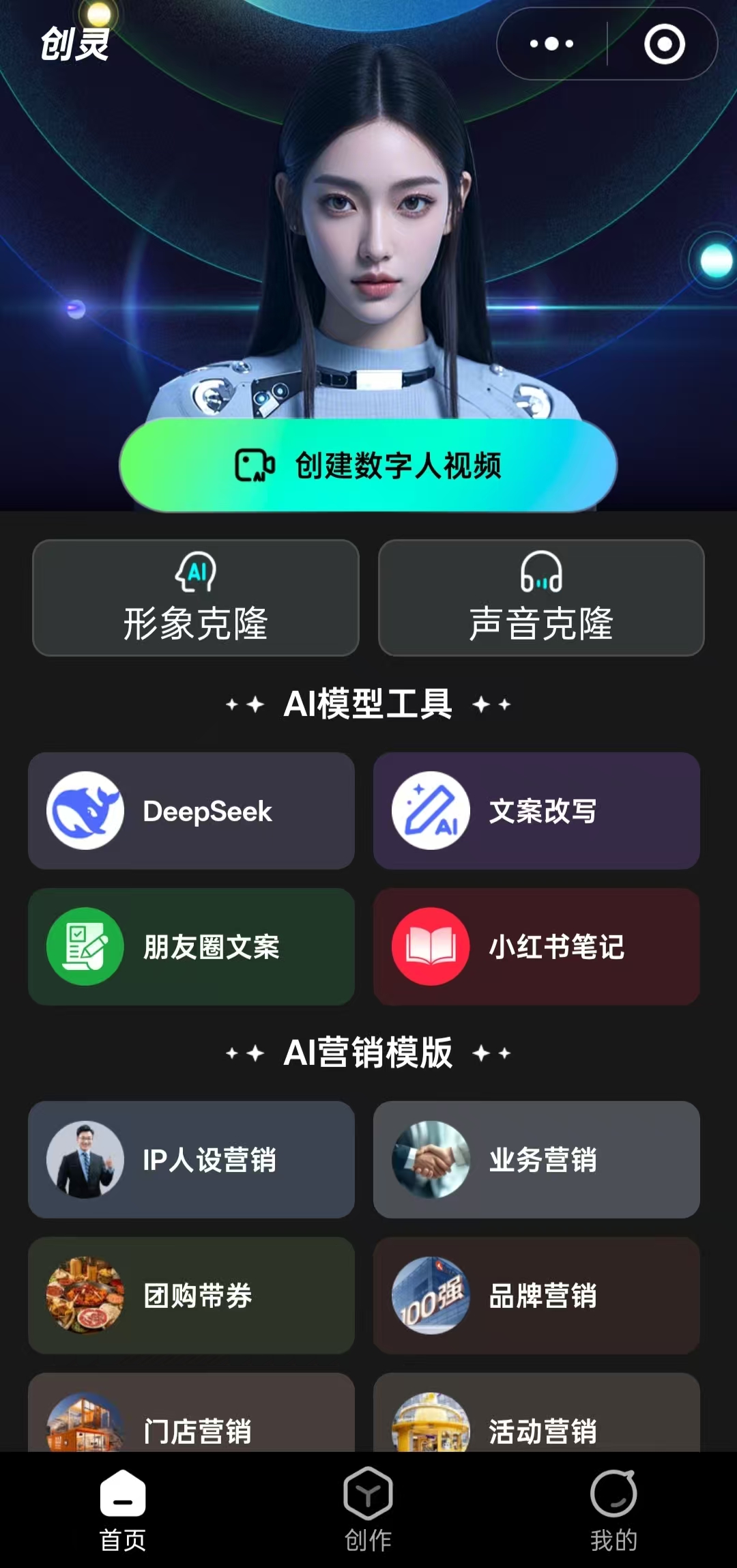Open 品牌营销 template
Viewport: 737px width, 1568px height.
pyautogui.click(x=536, y=1296)
